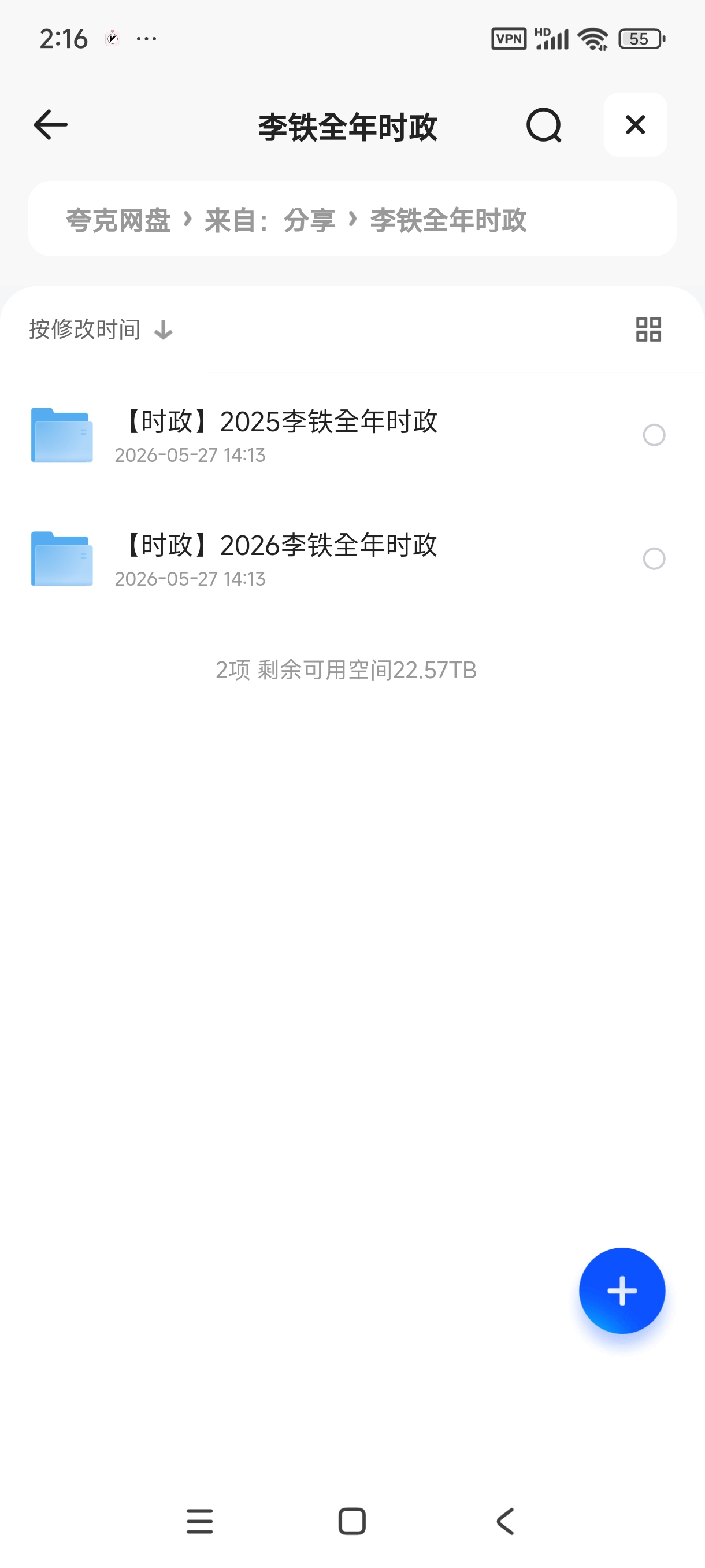Open search in this folder
The height and width of the screenshot is (1568, 705).
pos(544,125)
